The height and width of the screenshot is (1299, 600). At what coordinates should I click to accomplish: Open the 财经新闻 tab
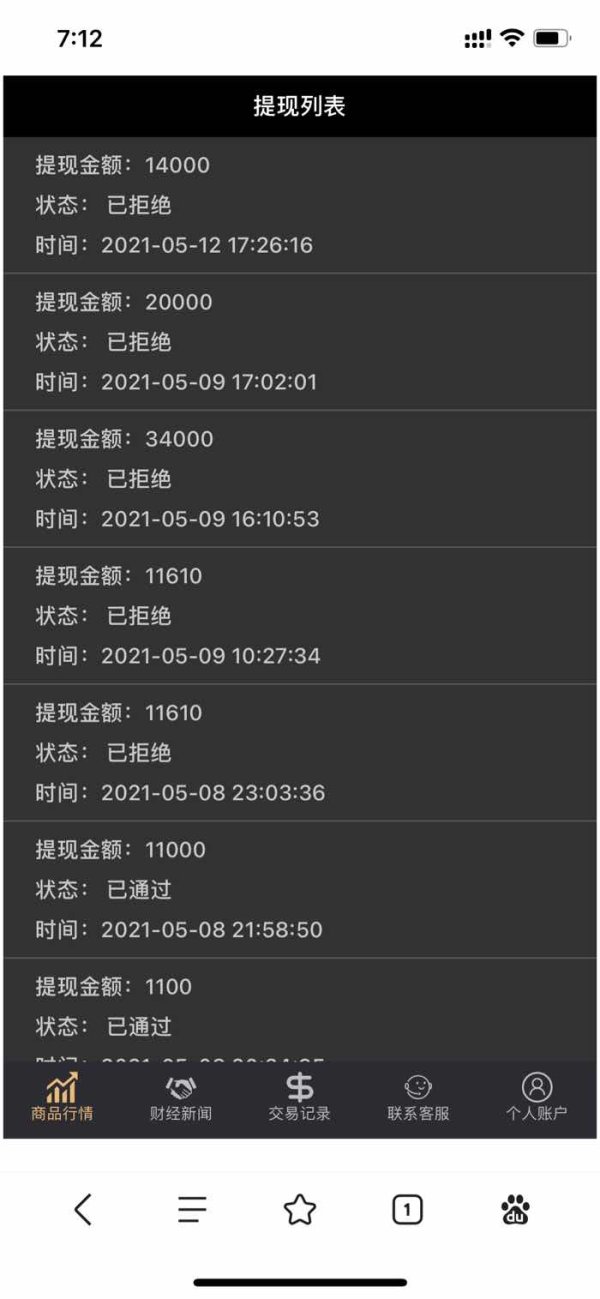[181, 1098]
